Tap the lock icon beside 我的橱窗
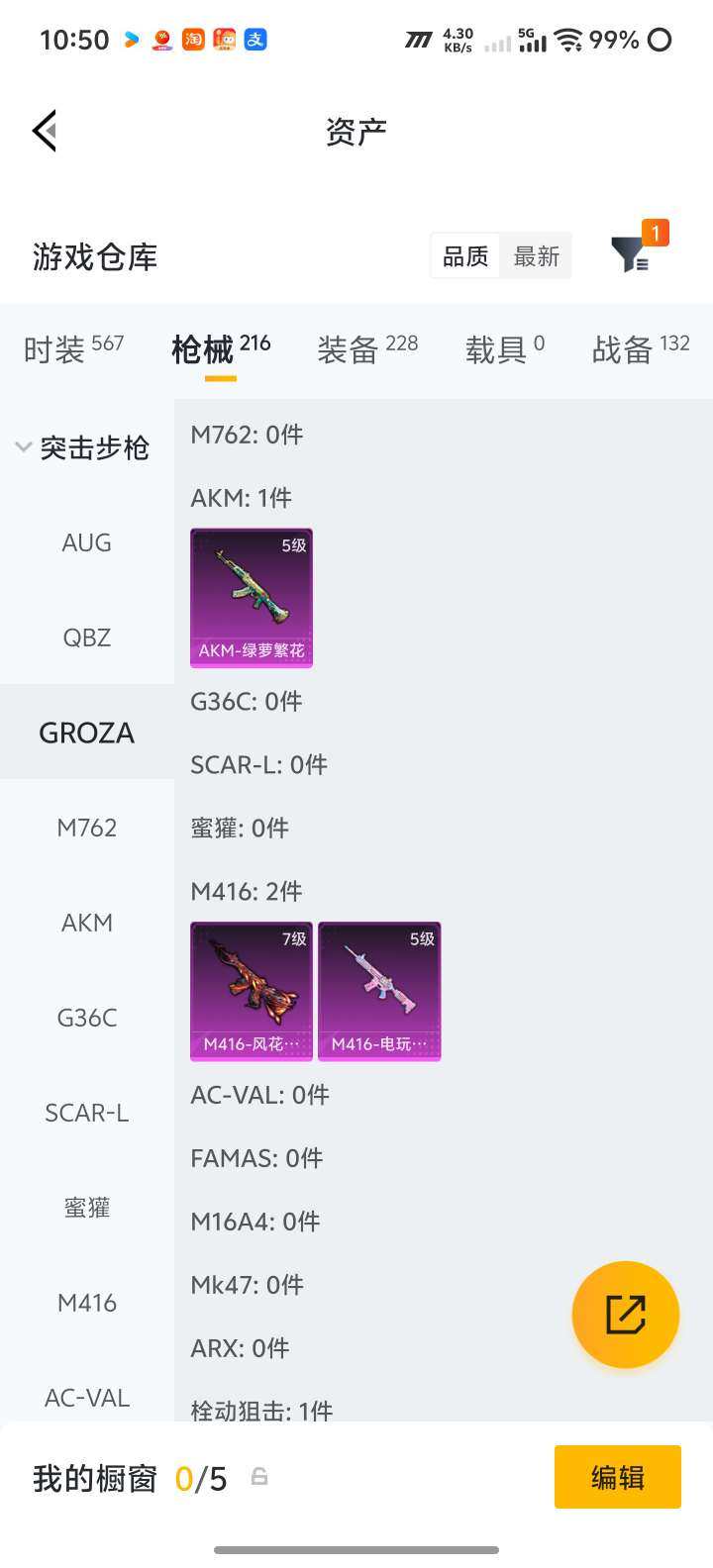 click(x=259, y=1476)
